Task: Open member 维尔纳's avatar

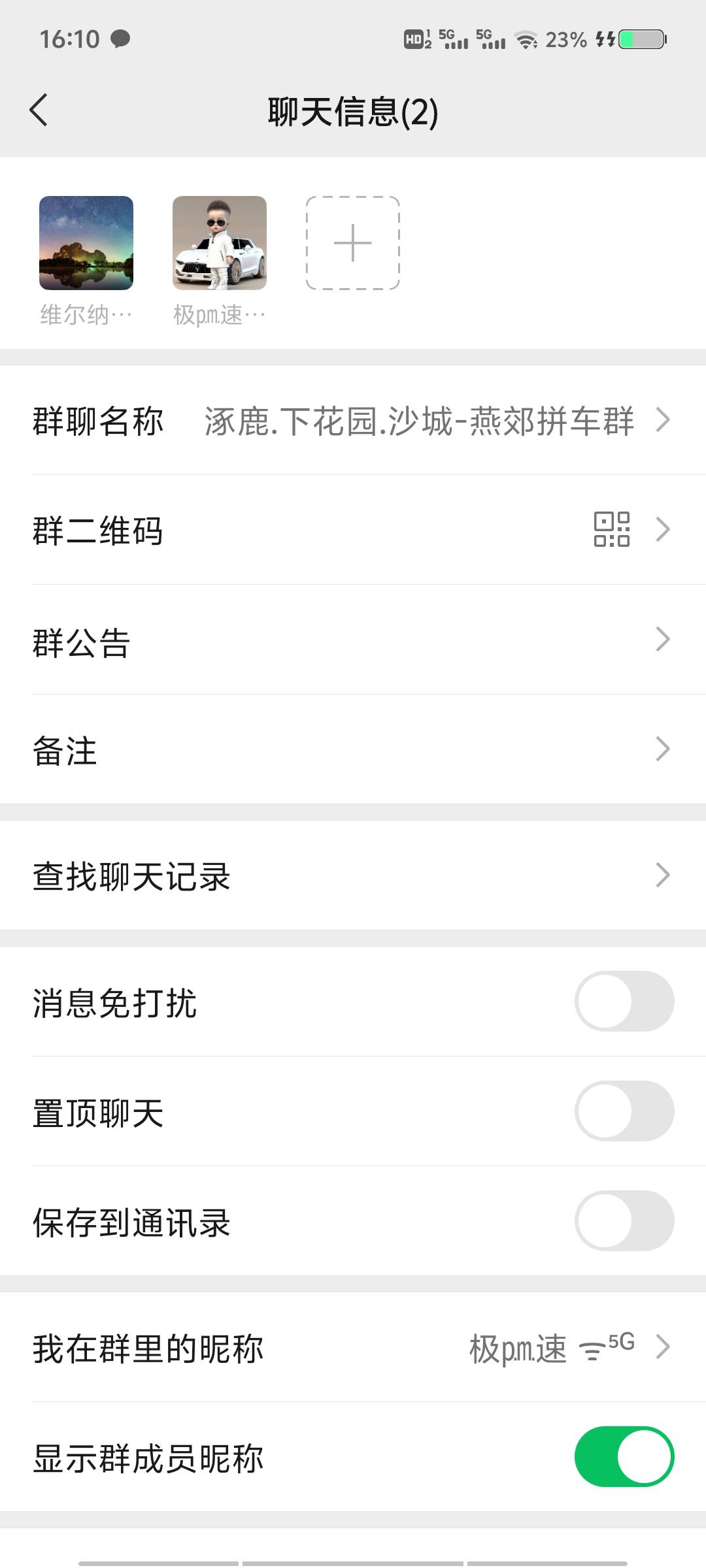Action: click(86, 243)
